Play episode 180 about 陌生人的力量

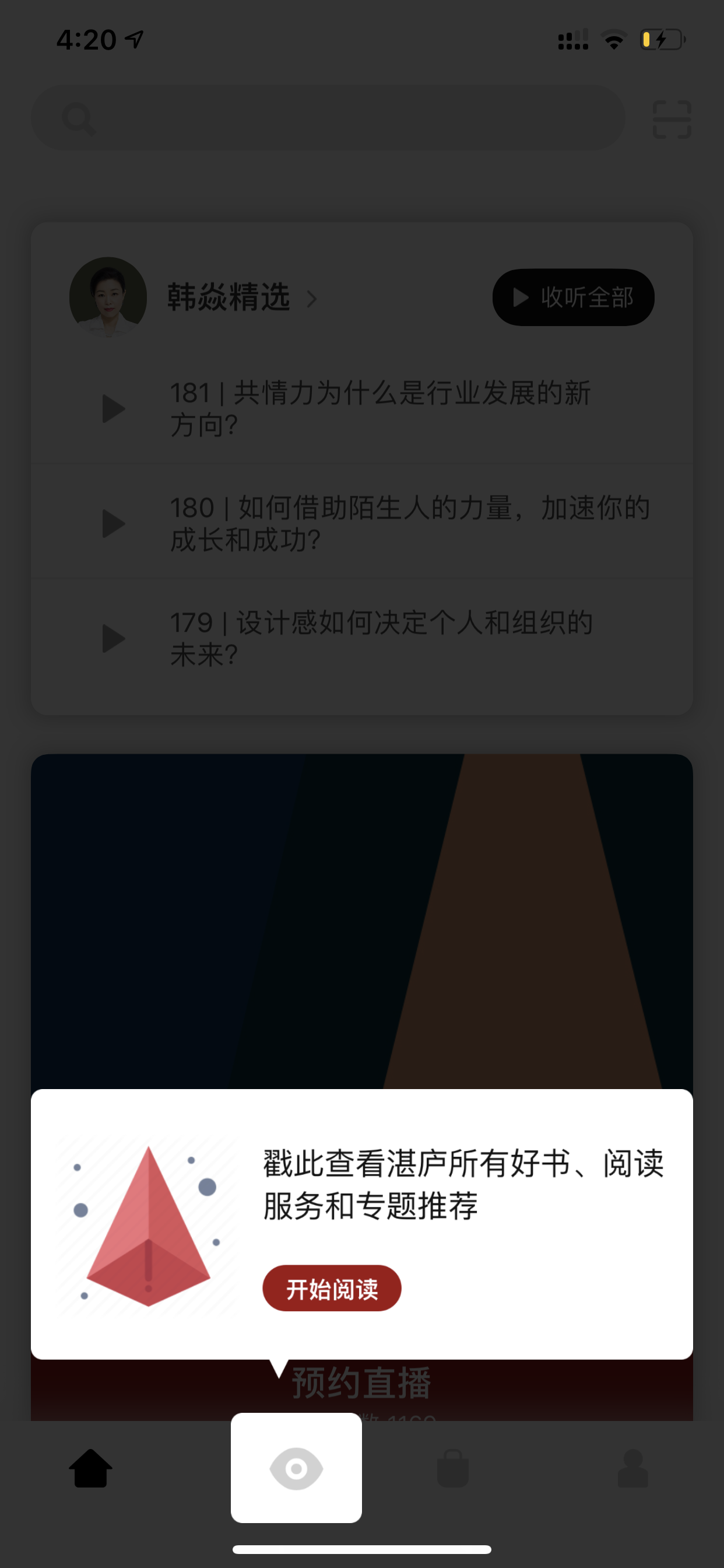pos(362,523)
